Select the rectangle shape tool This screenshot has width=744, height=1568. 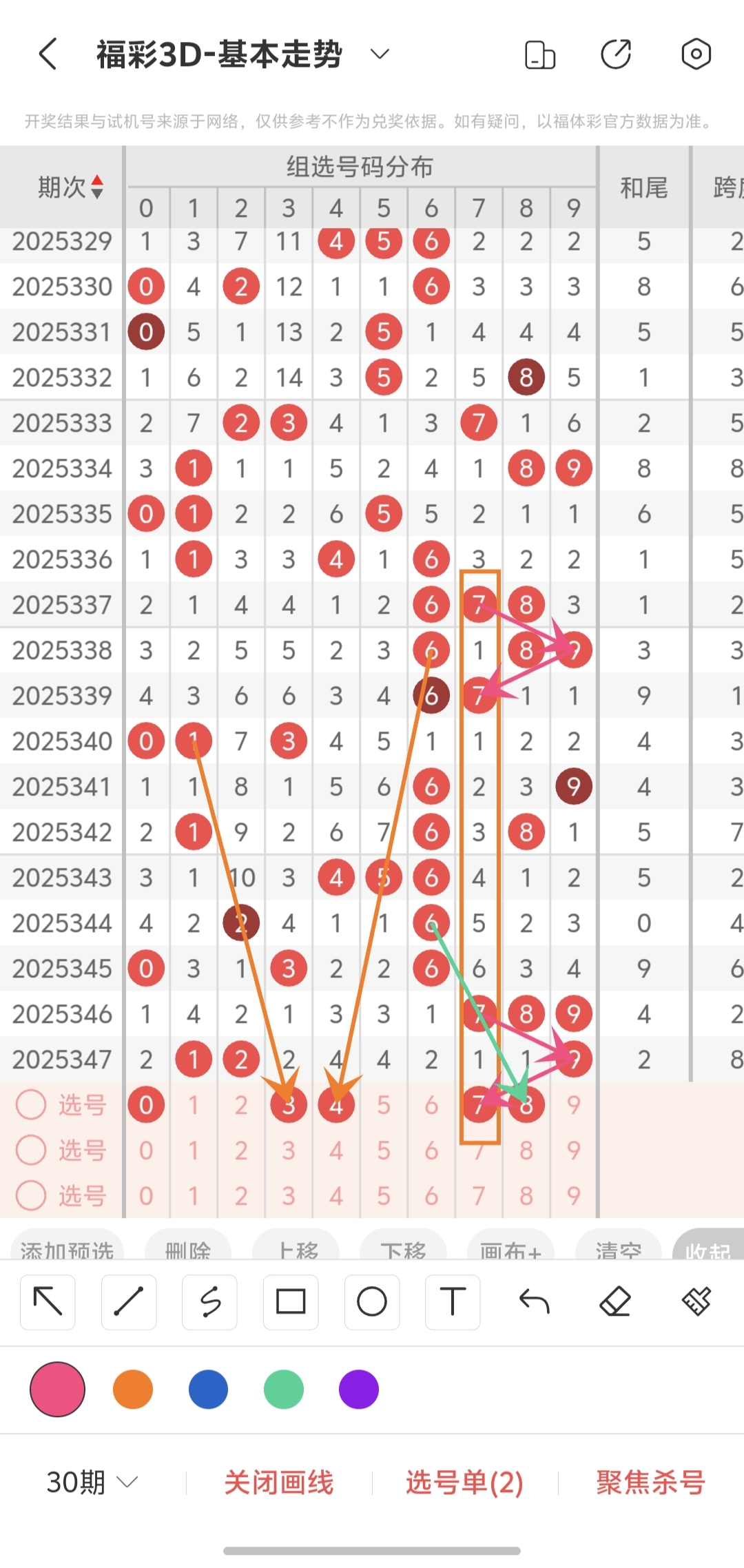click(x=291, y=1301)
